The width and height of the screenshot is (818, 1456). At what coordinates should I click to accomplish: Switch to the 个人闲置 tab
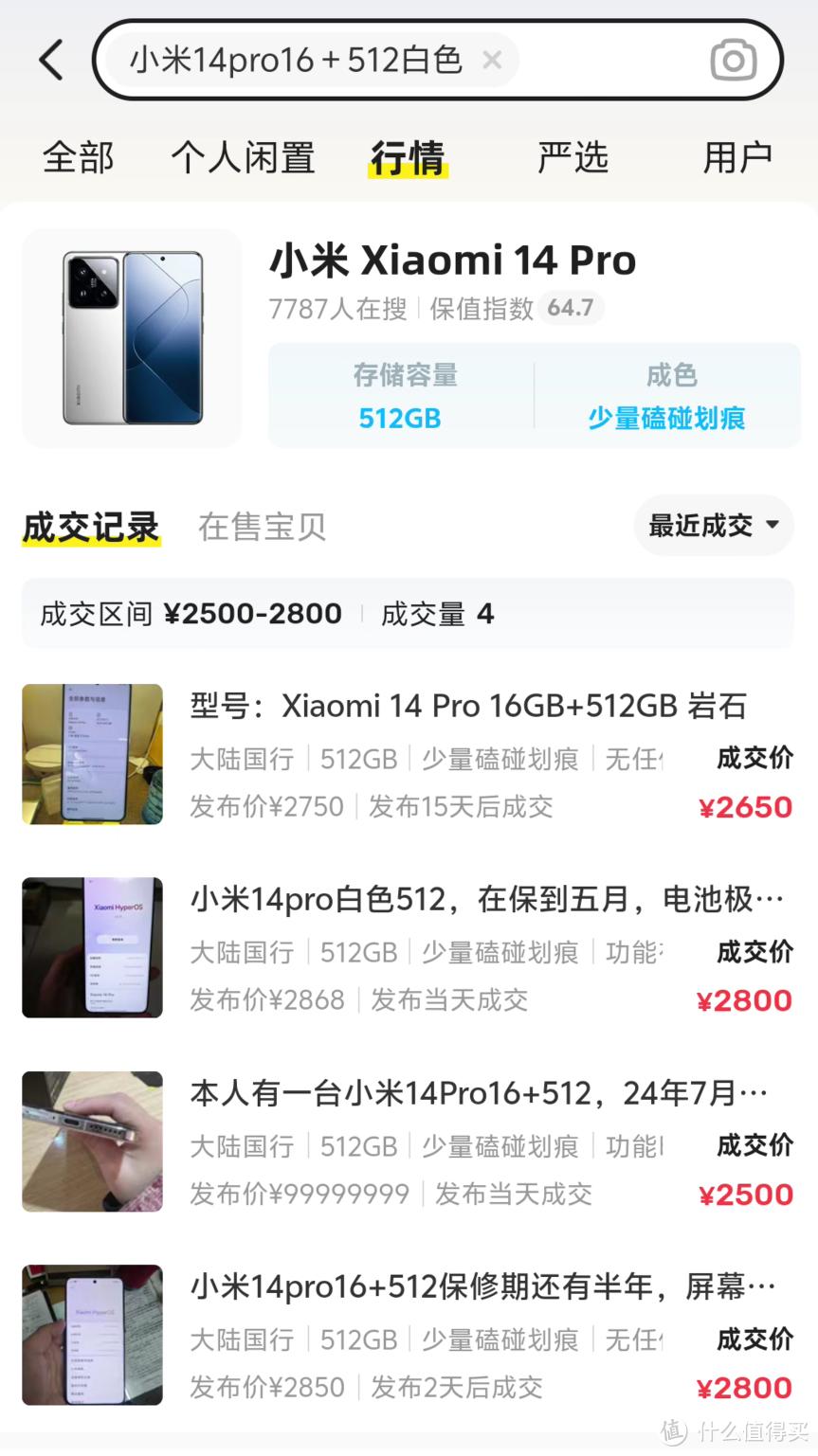point(243,157)
